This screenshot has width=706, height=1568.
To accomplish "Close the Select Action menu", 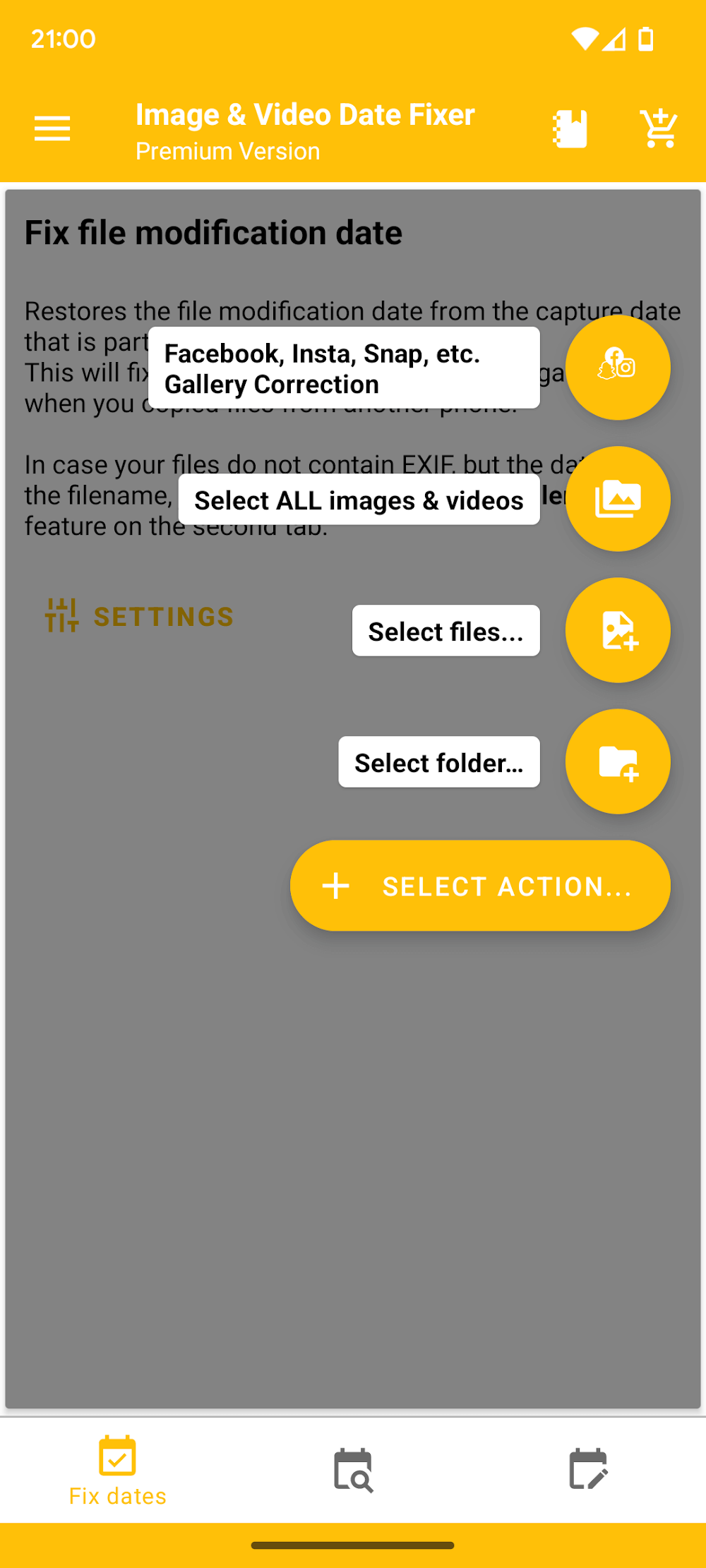I will click(480, 886).
